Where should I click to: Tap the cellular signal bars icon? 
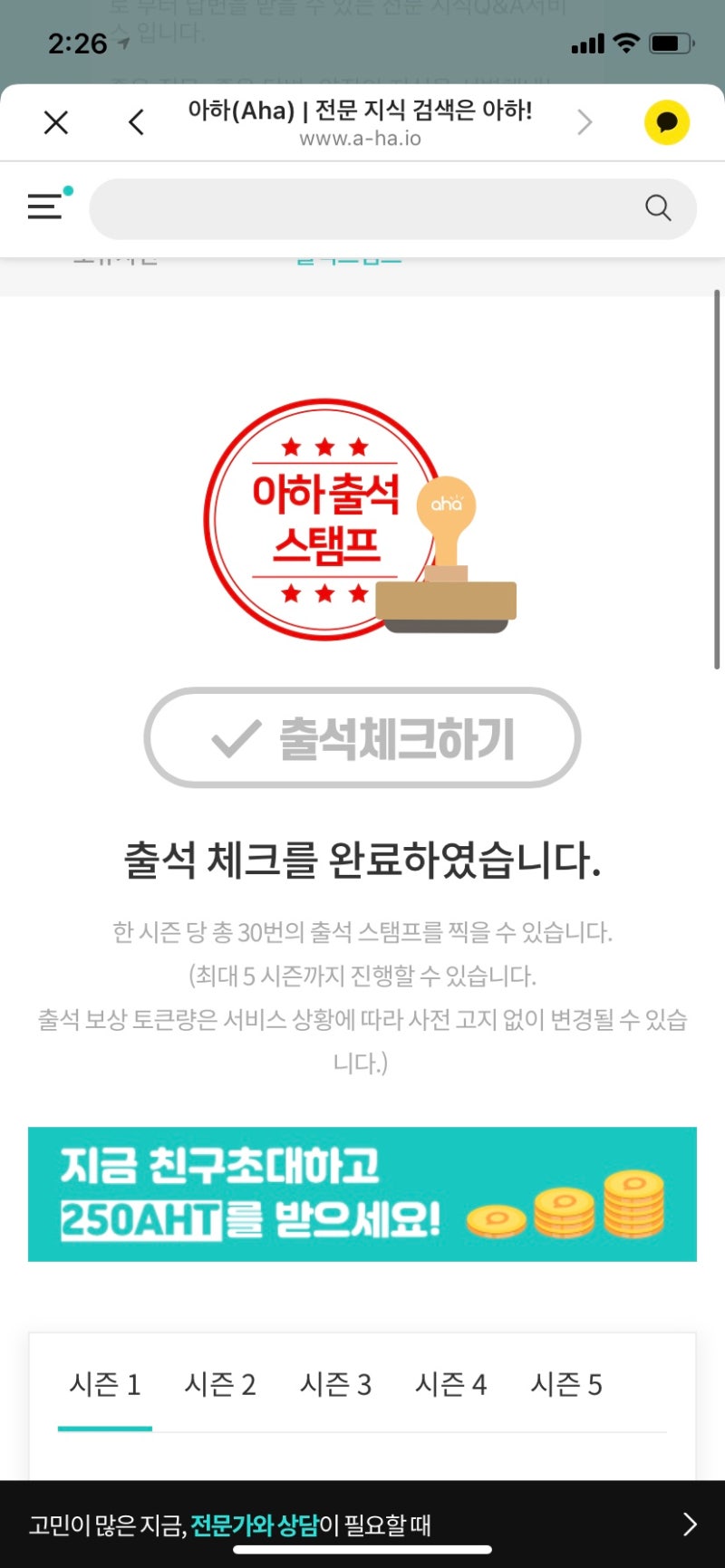(x=589, y=42)
